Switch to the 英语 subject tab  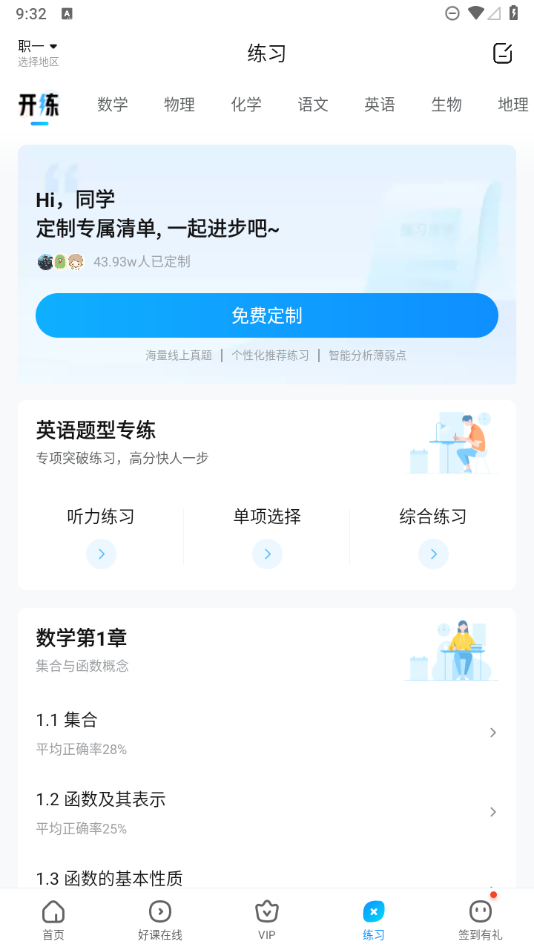[379, 104]
